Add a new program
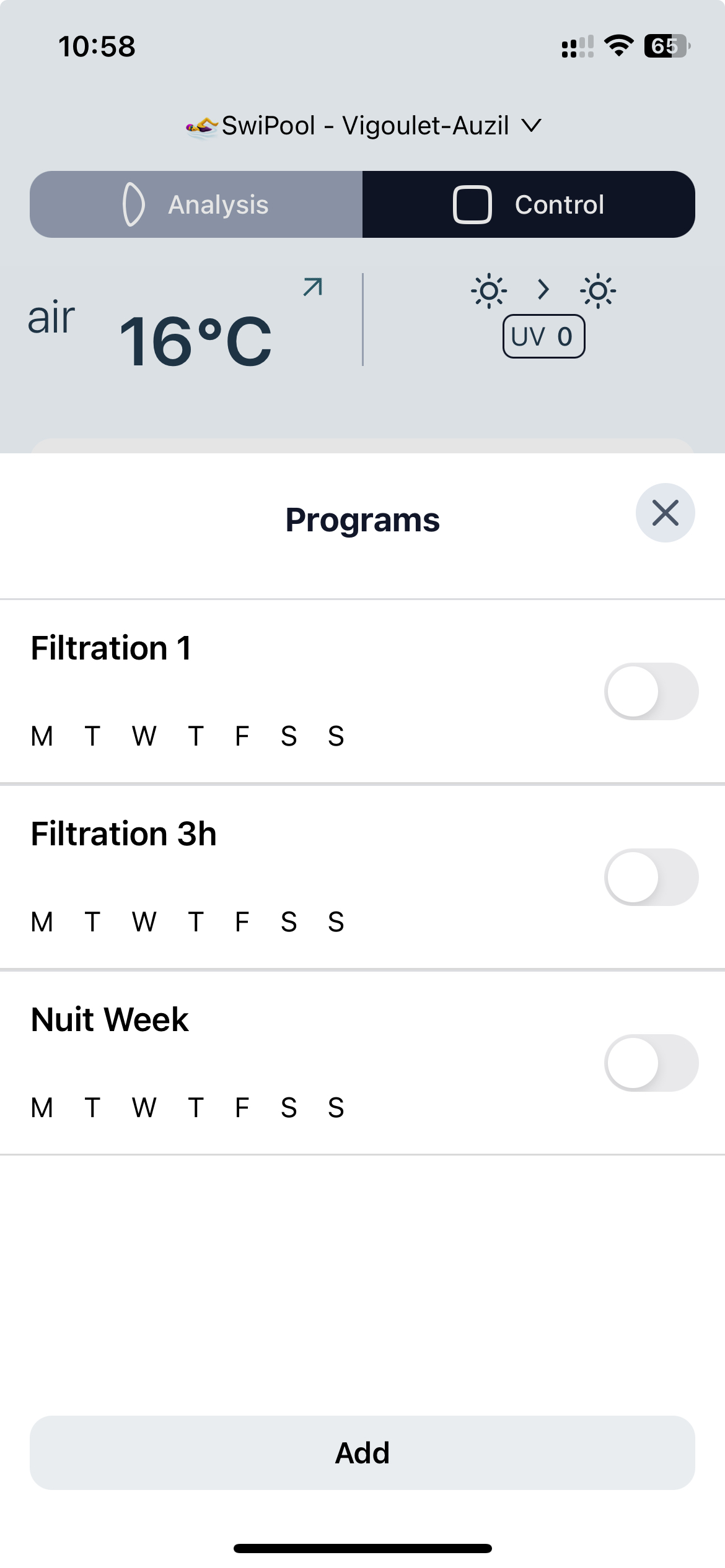 [x=362, y=1453]
